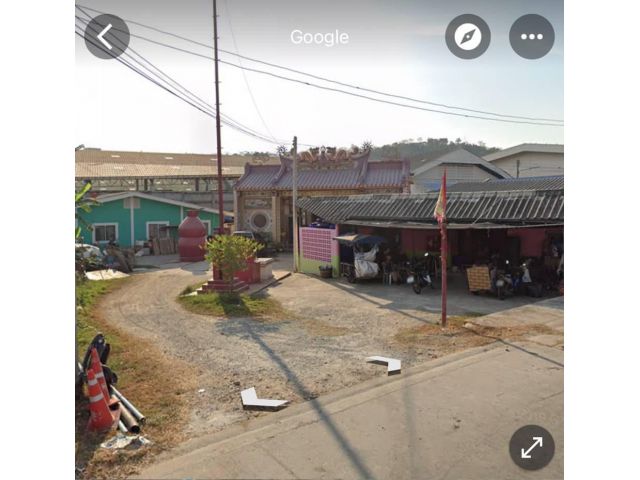
Task: Open the three-dot overflow menu
Action: coord(532,37)
